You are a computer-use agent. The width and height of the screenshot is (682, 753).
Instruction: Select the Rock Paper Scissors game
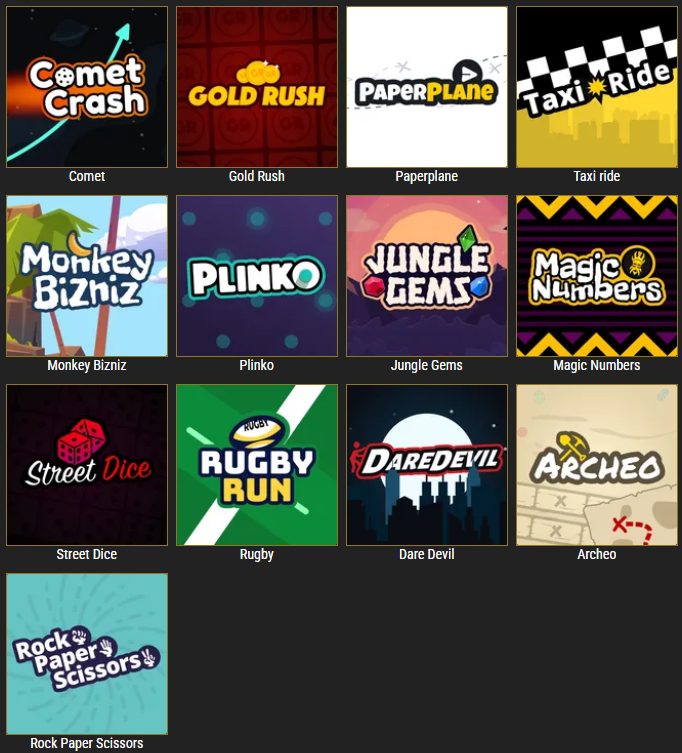[87, 654]
